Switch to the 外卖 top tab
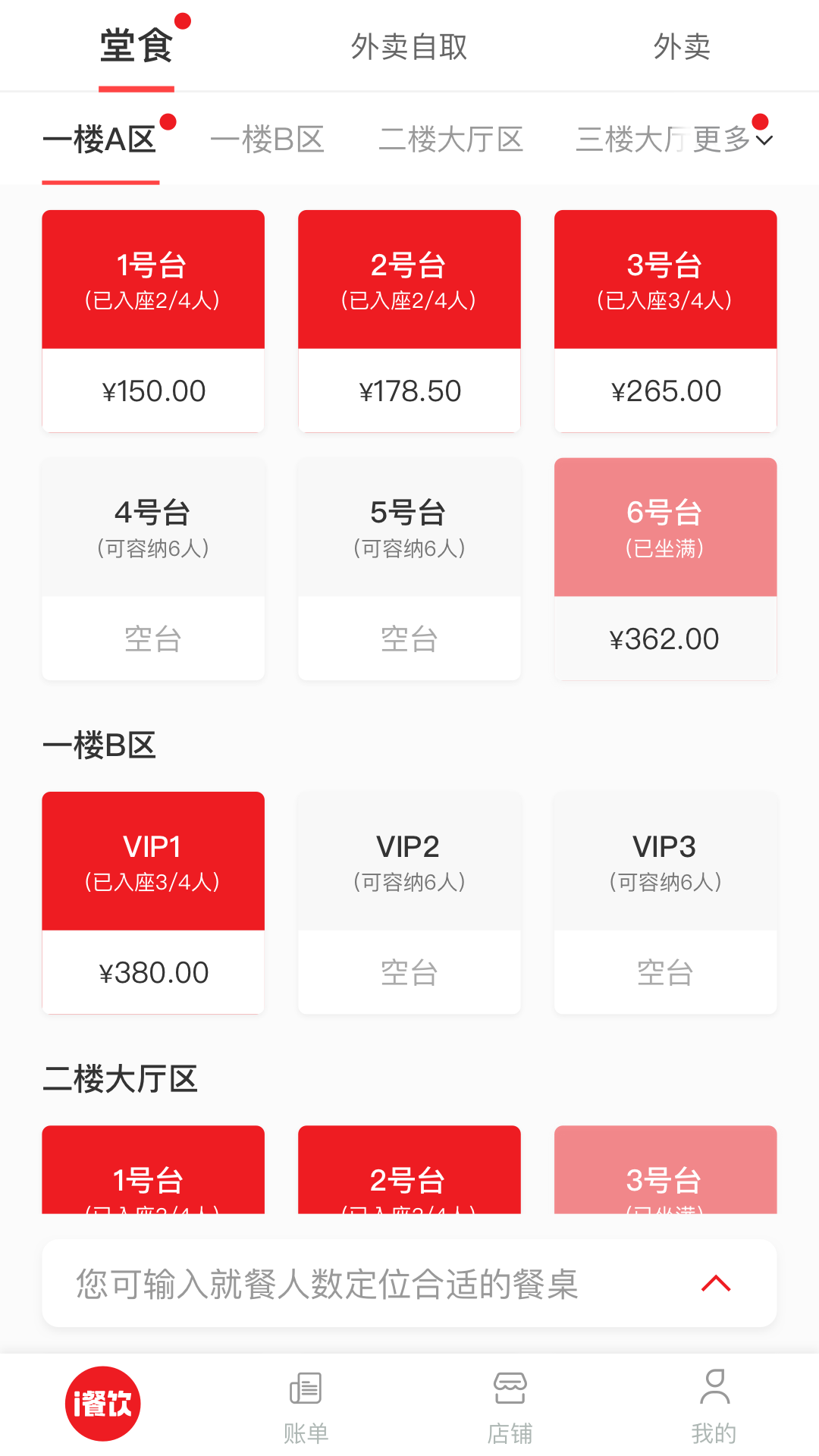819x1456 pixels. (682, 47)
